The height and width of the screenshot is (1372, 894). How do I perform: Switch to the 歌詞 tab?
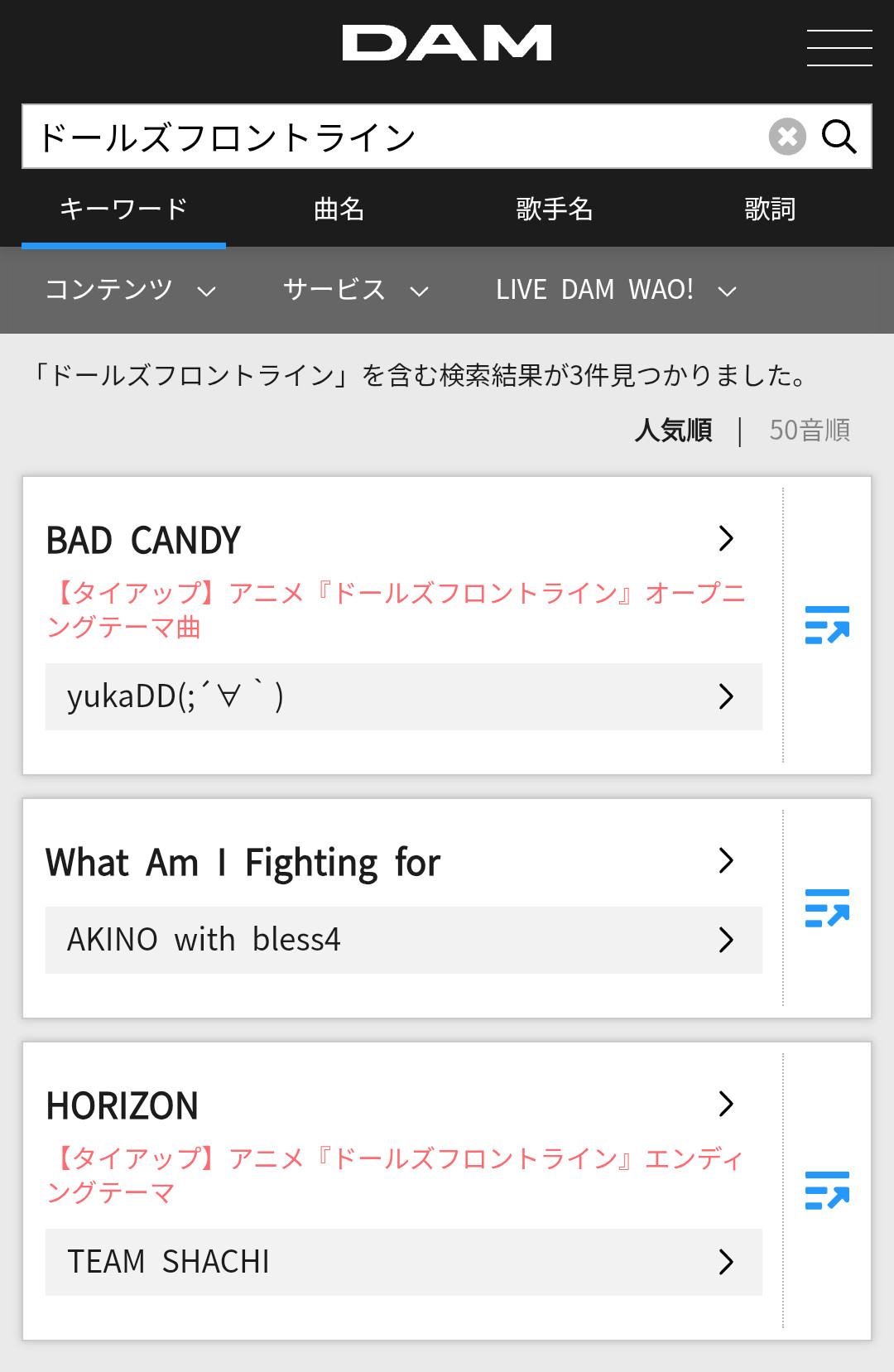pyautogui.click(x=769, y=209)
